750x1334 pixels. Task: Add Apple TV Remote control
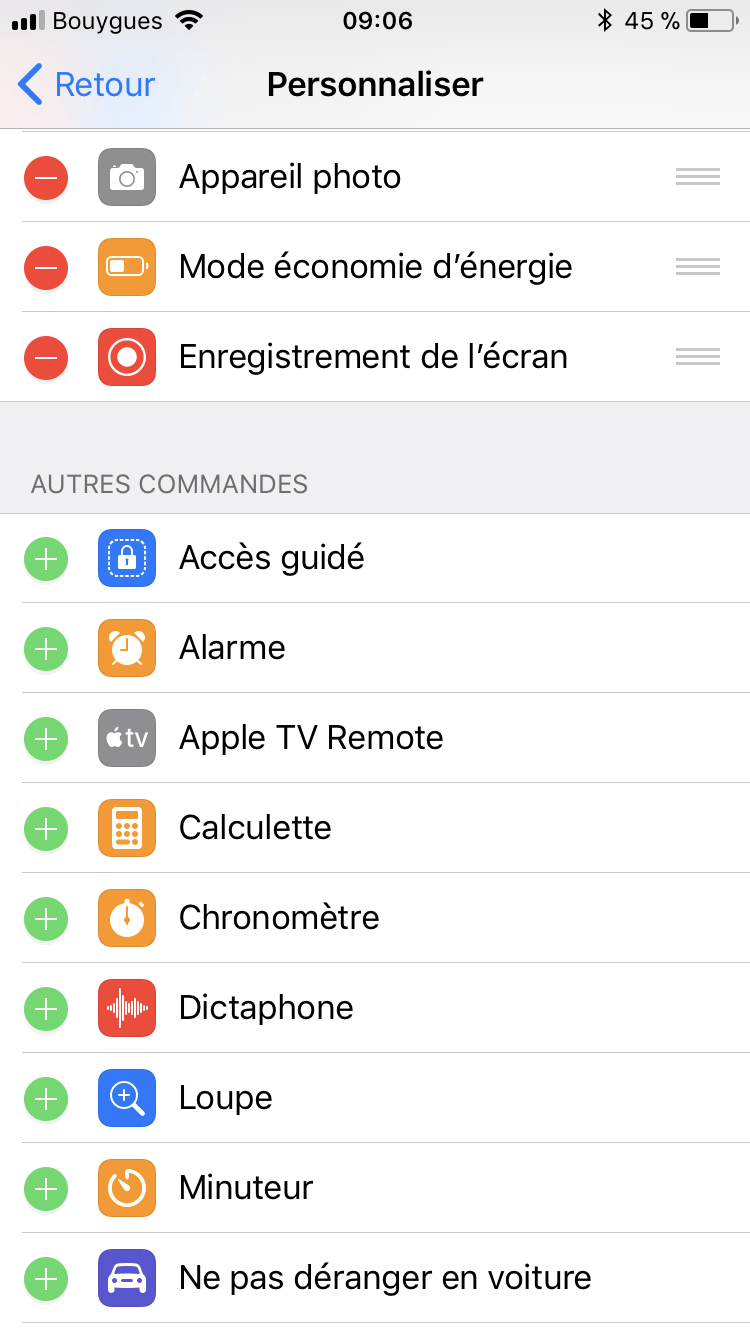pos(46,739)
